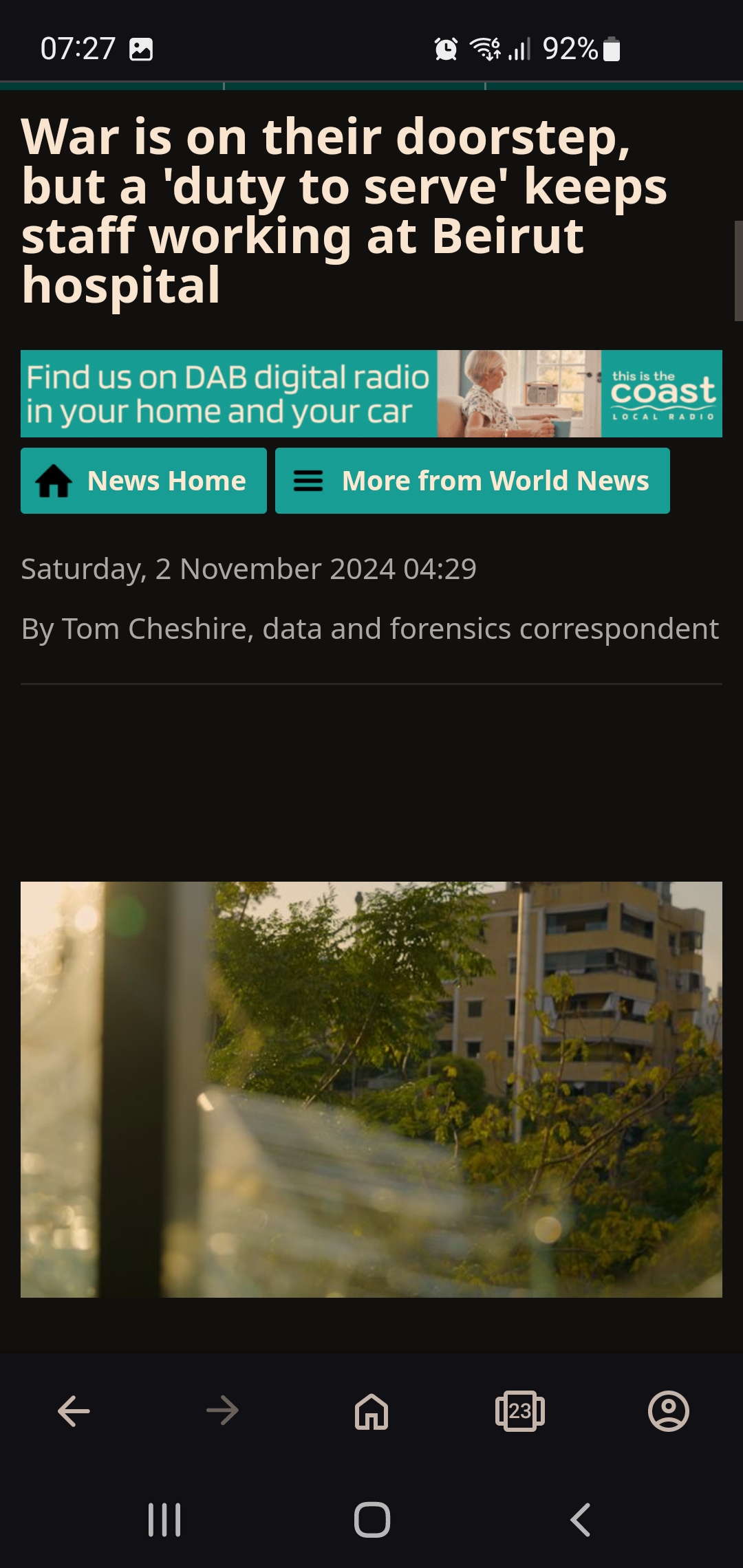View the 23 open tabs
This screenshot has width=743, height=1568.
(520, 1411)
